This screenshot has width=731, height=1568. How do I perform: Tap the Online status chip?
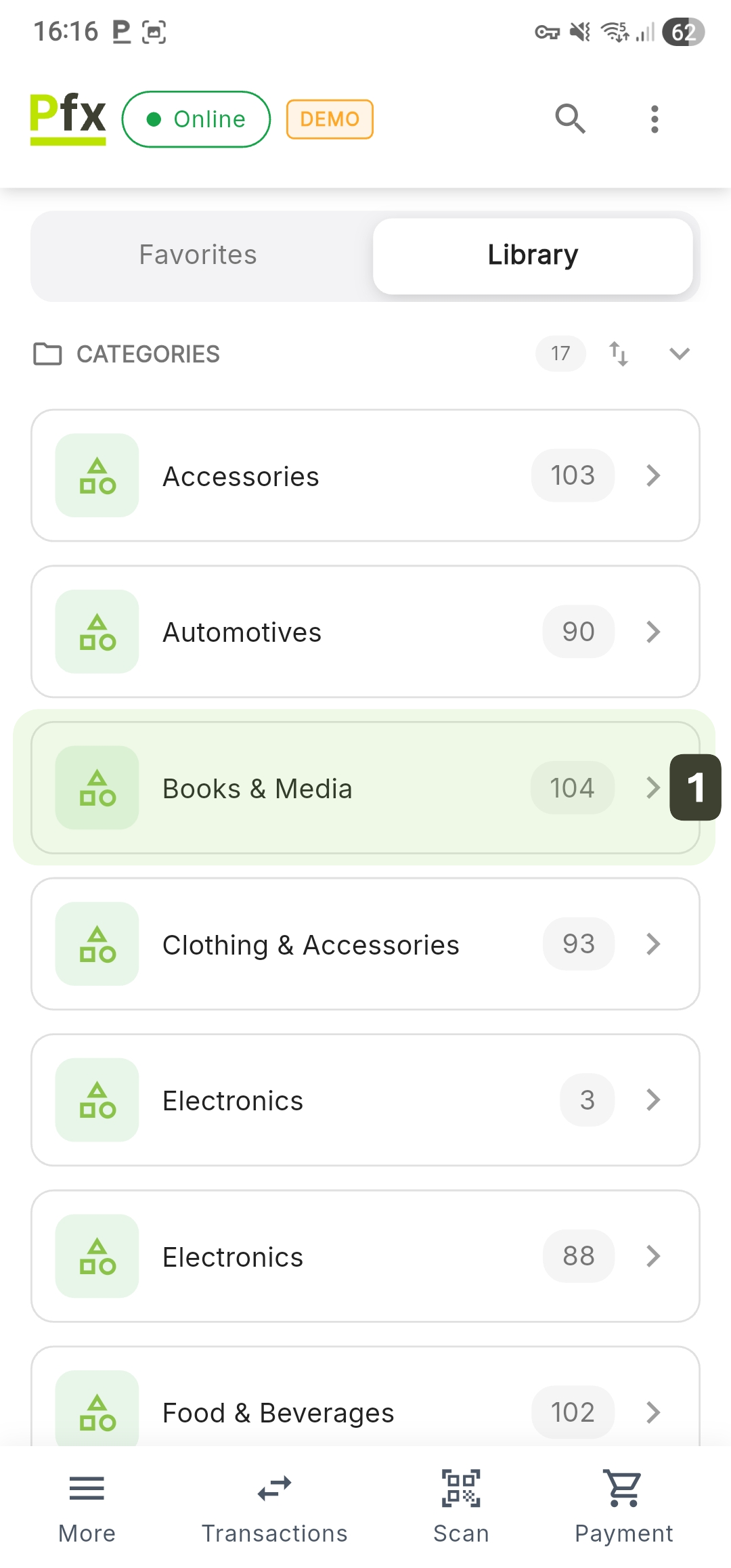coord(196,119)
